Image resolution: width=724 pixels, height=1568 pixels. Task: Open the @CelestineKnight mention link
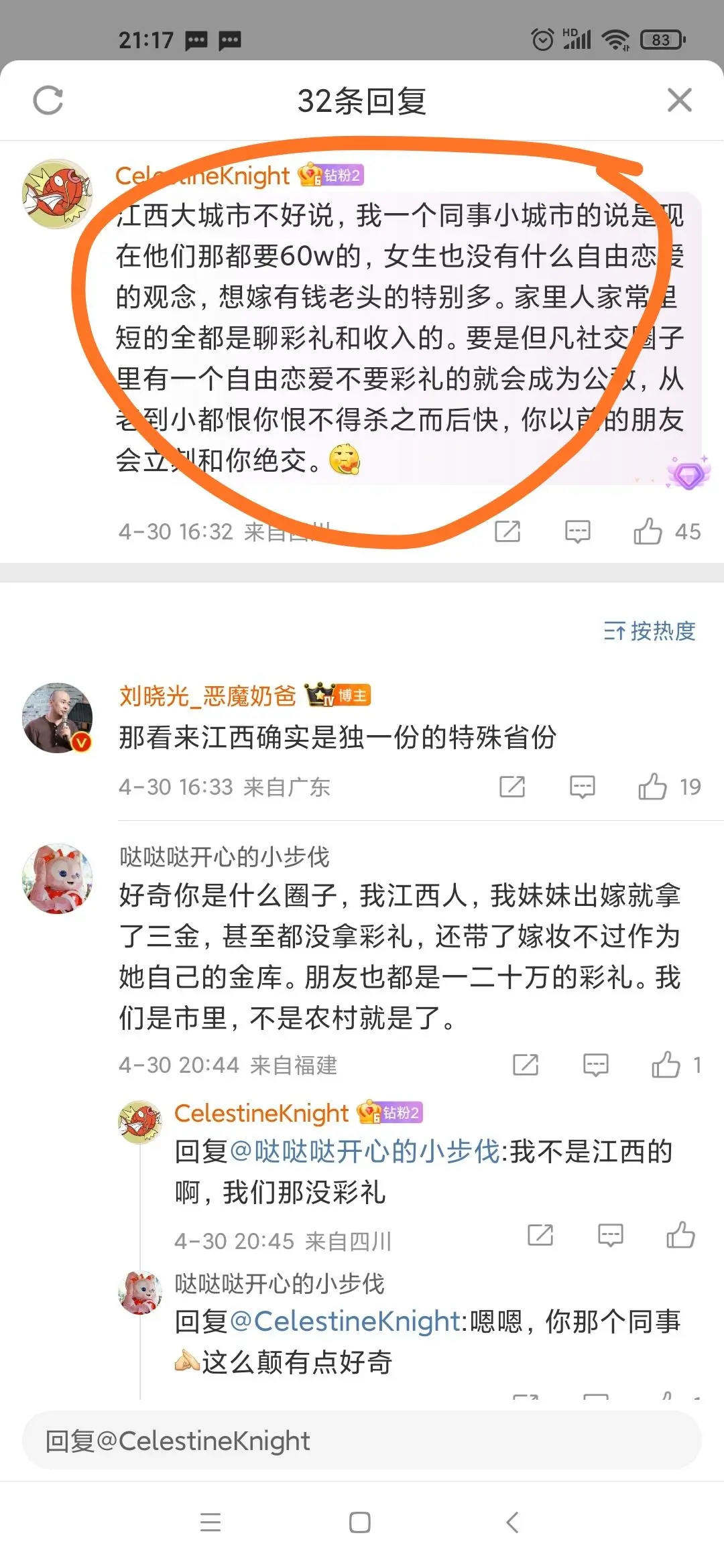tap(345, 1321)
